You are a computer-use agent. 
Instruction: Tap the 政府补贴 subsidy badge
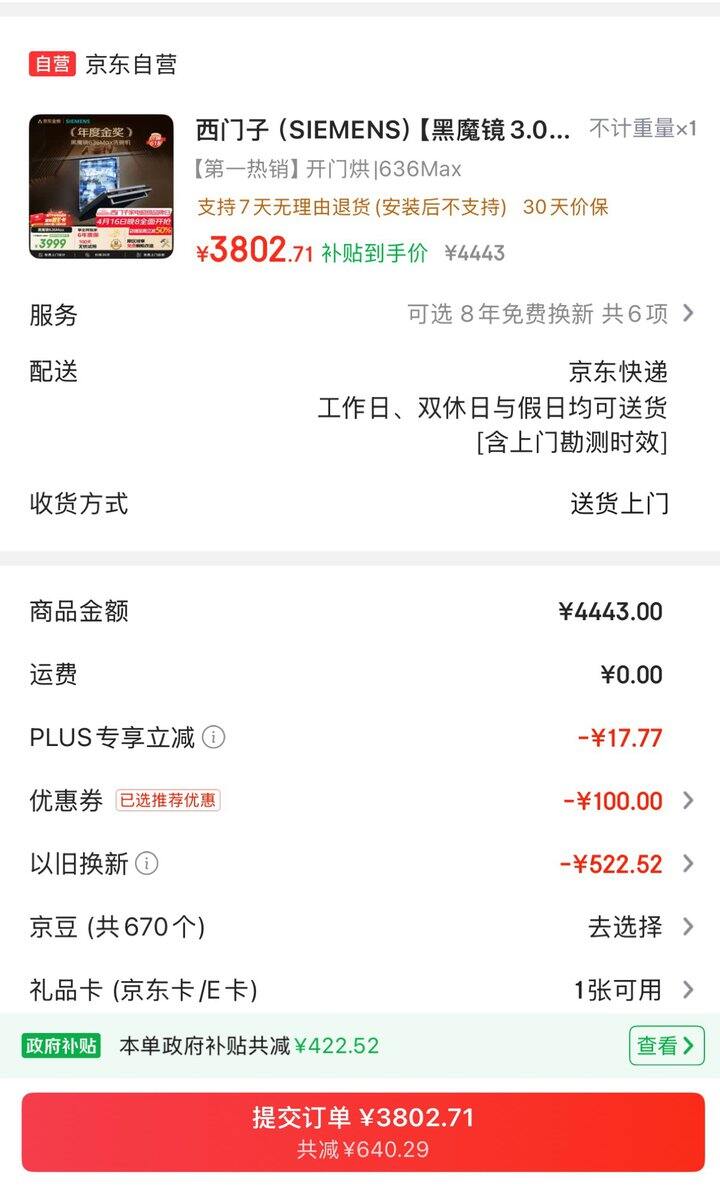click(62, 1045)
